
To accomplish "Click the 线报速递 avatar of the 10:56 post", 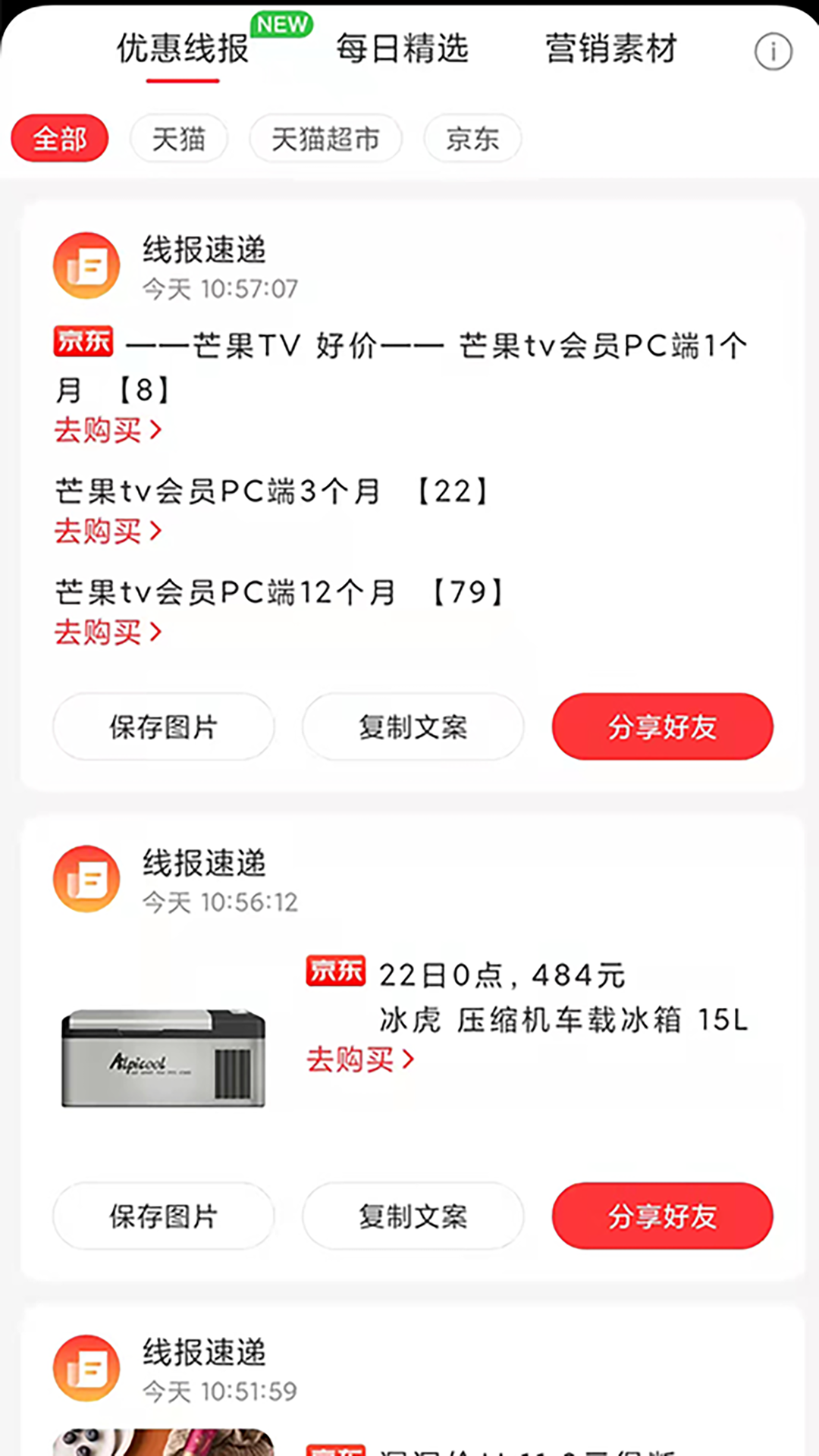I will 85,878.
